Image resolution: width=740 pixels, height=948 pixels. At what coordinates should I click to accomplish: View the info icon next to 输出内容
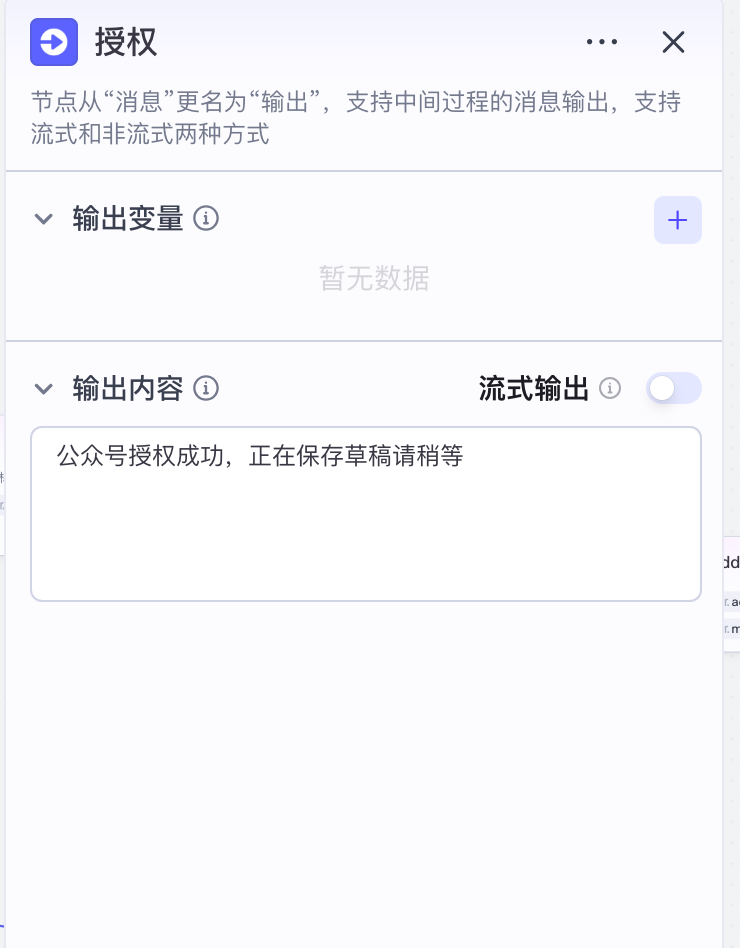click(206, 390)
